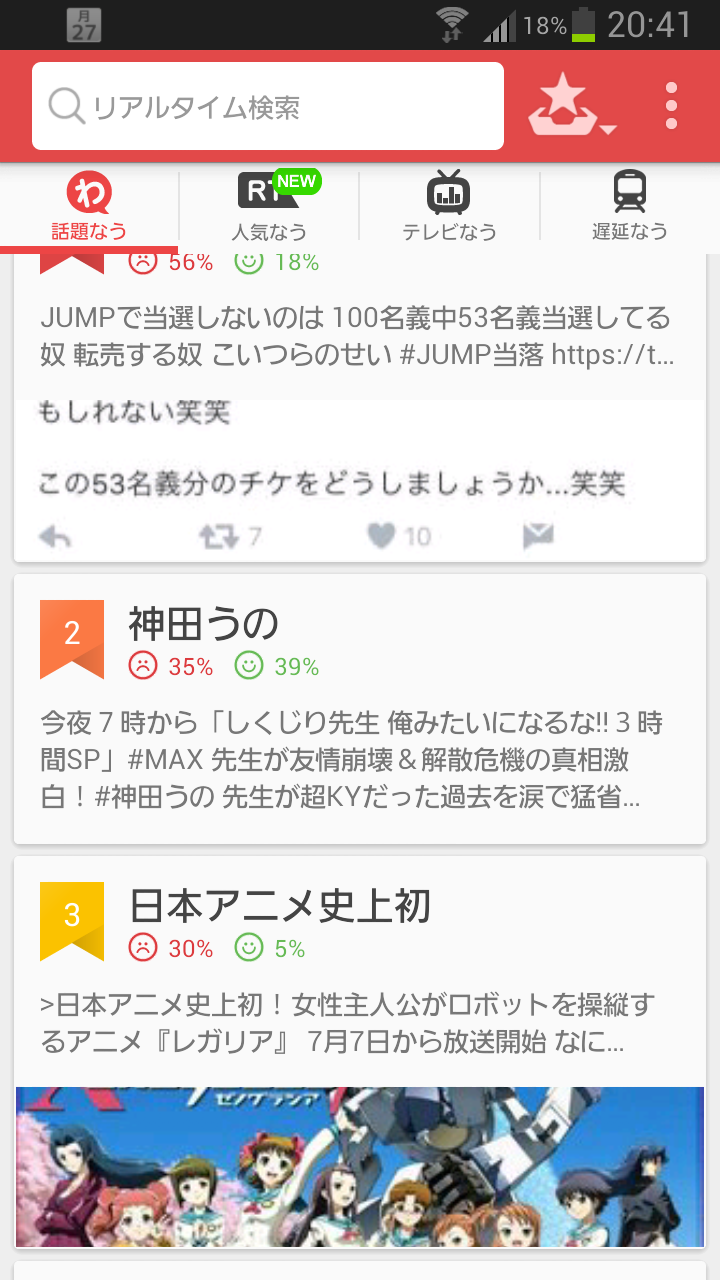This screenshot has height=1280, width=720.
Task: Select the TV icon above テレビなう
Action: 450,190
